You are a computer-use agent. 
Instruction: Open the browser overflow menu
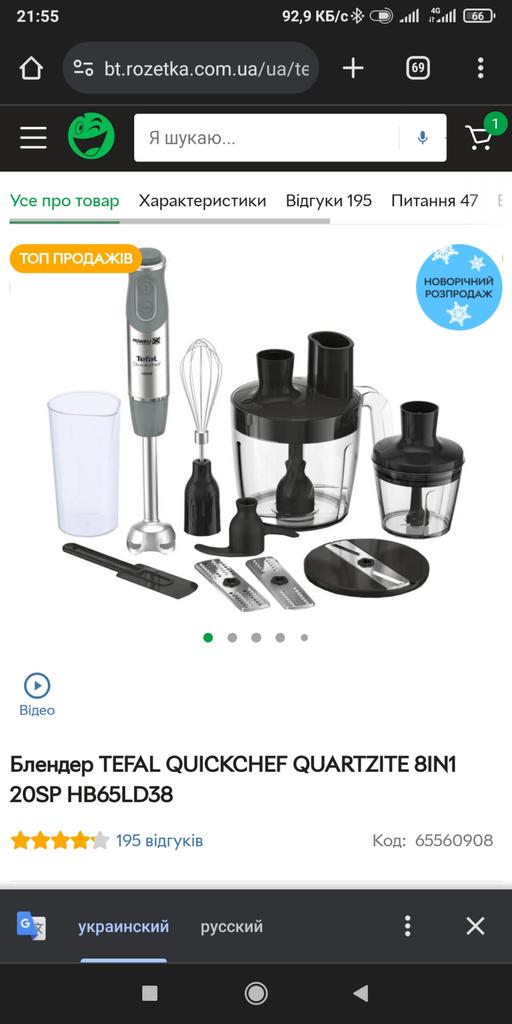click(x=481, y=68)
